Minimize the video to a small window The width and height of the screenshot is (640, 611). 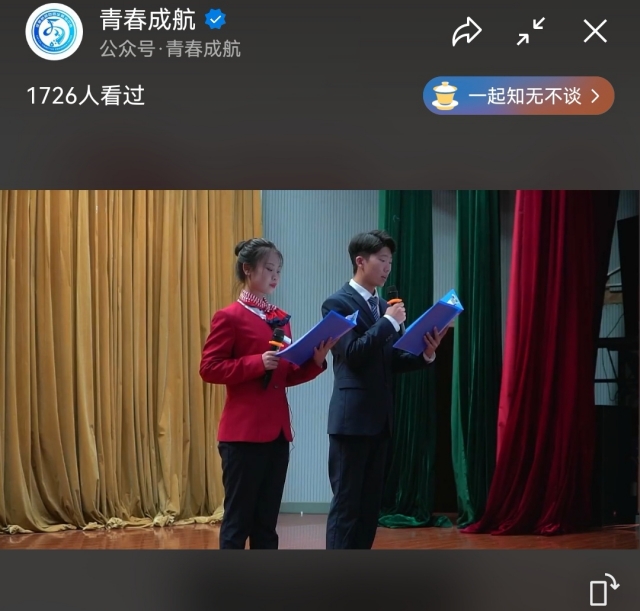coord(531,32)
